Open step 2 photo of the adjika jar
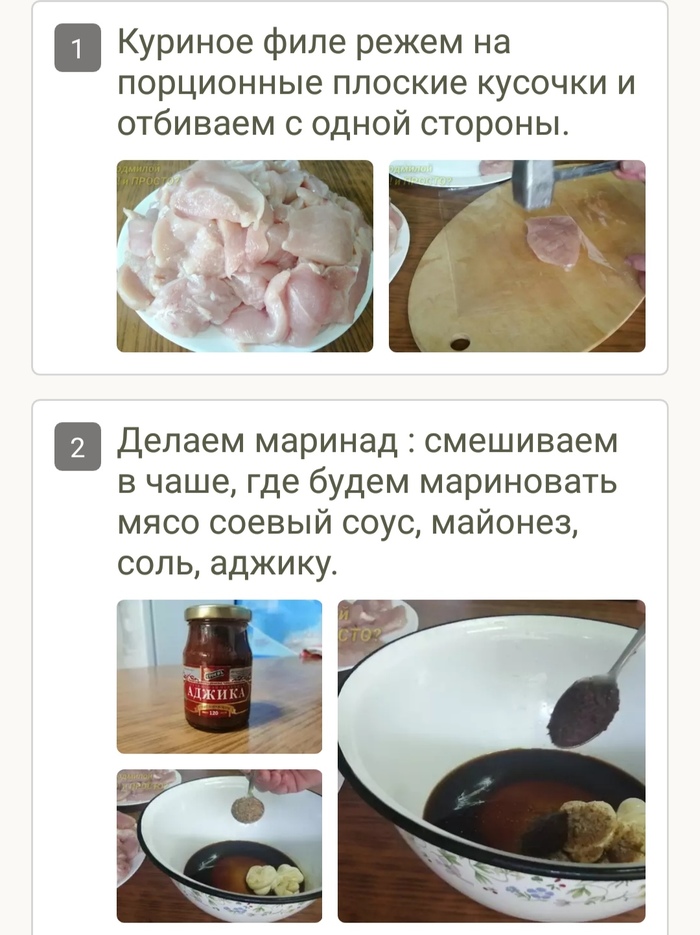Viewport: 700px width, 935px height. (219, 676)
